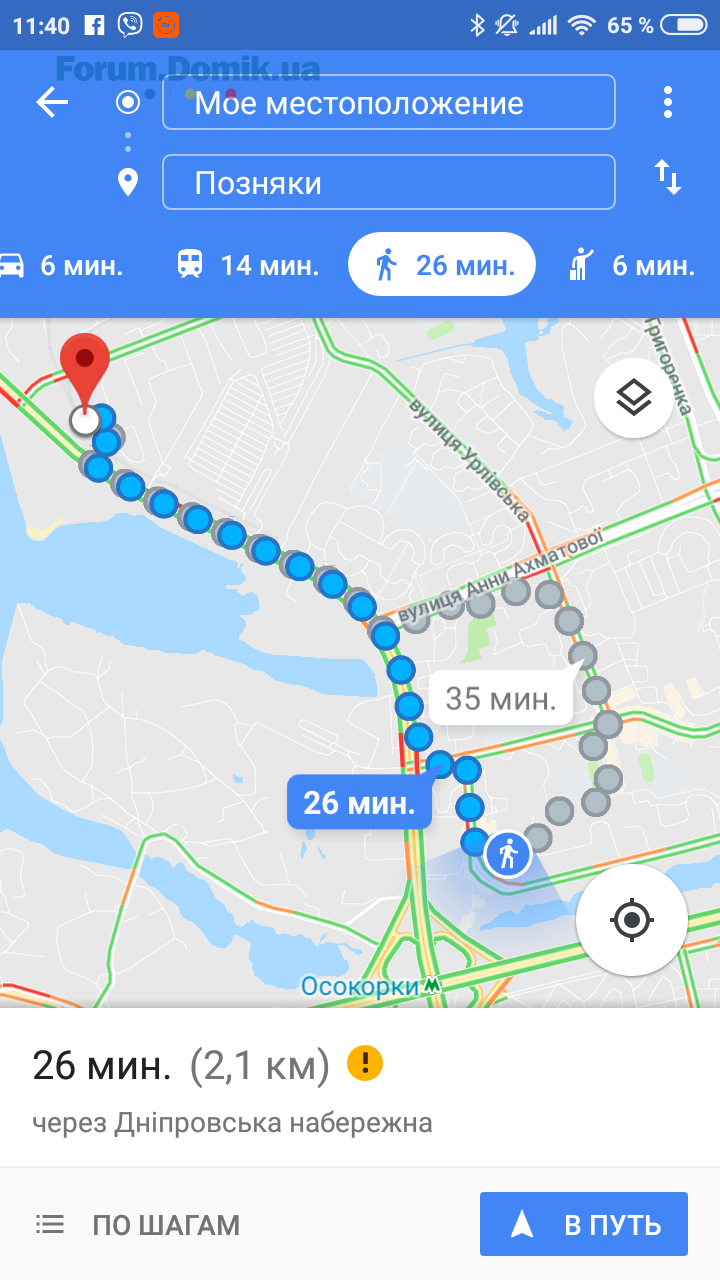Select the alternative 35 мин. route
Viewport: 720px width, 1280px height.
coord(500,698)
